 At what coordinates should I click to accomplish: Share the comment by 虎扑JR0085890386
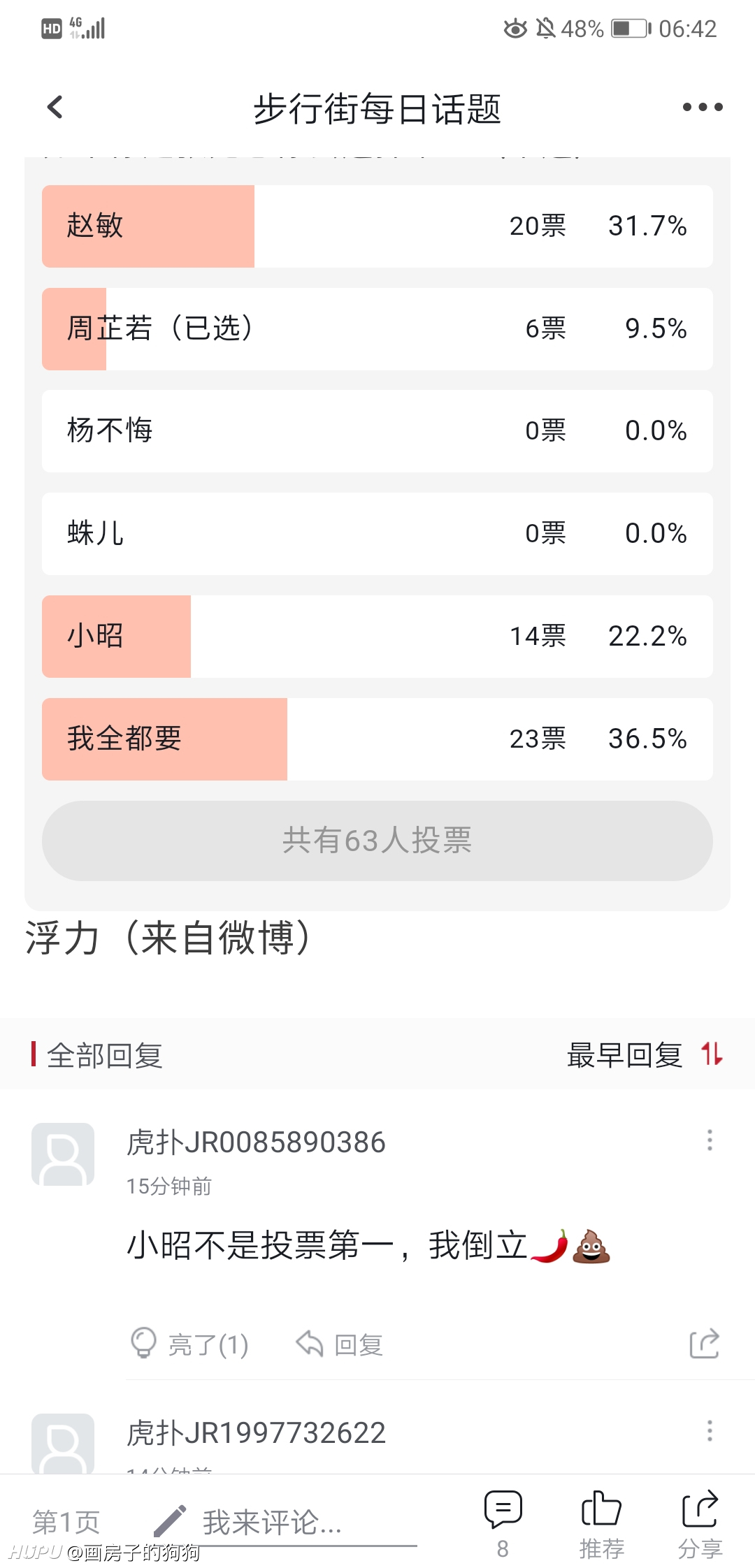704,1343
